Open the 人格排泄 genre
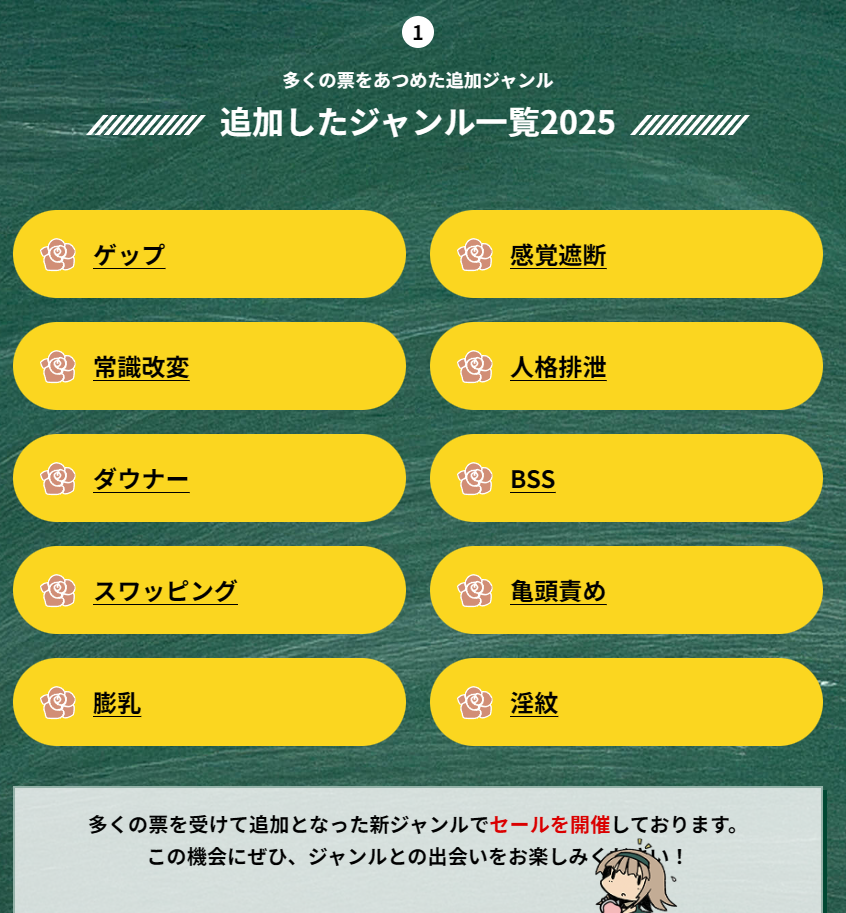Viewport: 846px width, 913px height. [x=626, y=366]
